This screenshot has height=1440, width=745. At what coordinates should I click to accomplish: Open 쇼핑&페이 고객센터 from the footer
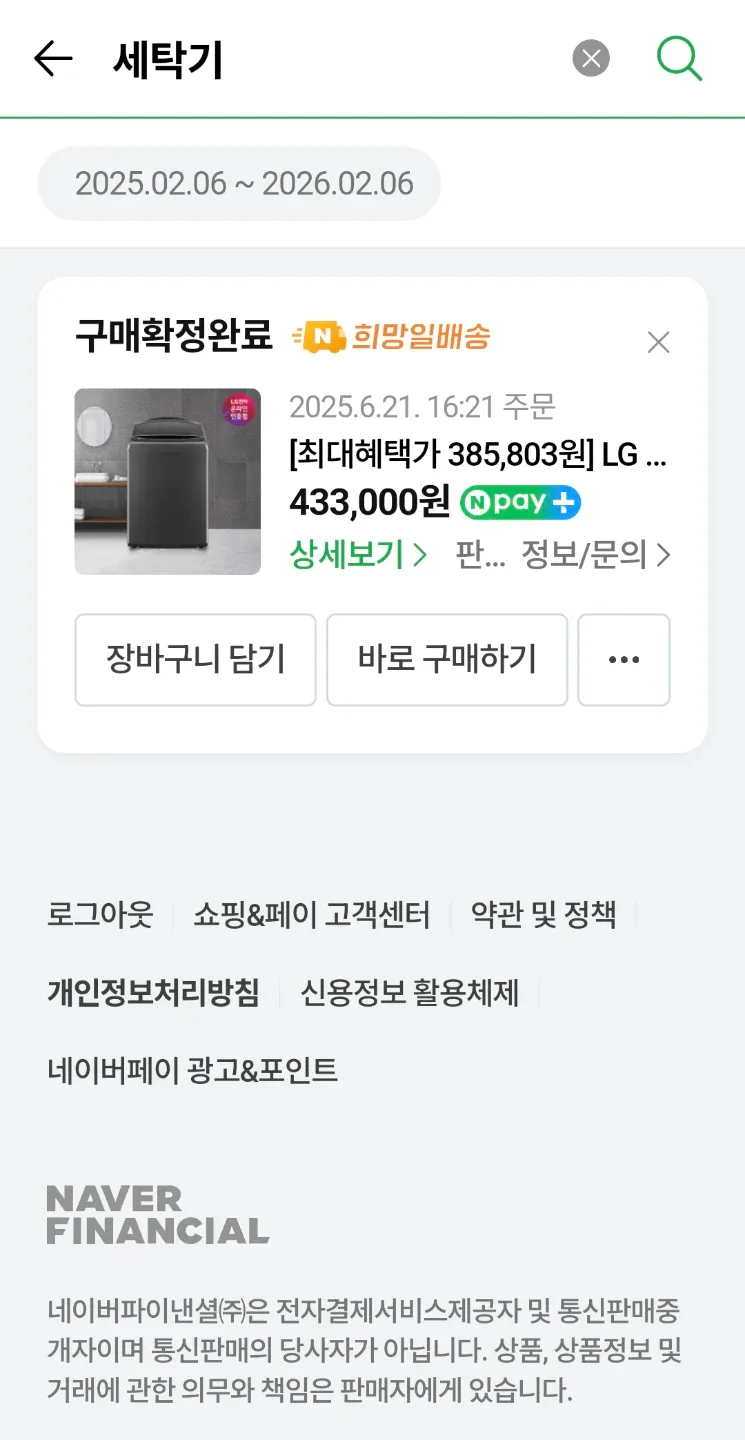click(x=312, y=914)
